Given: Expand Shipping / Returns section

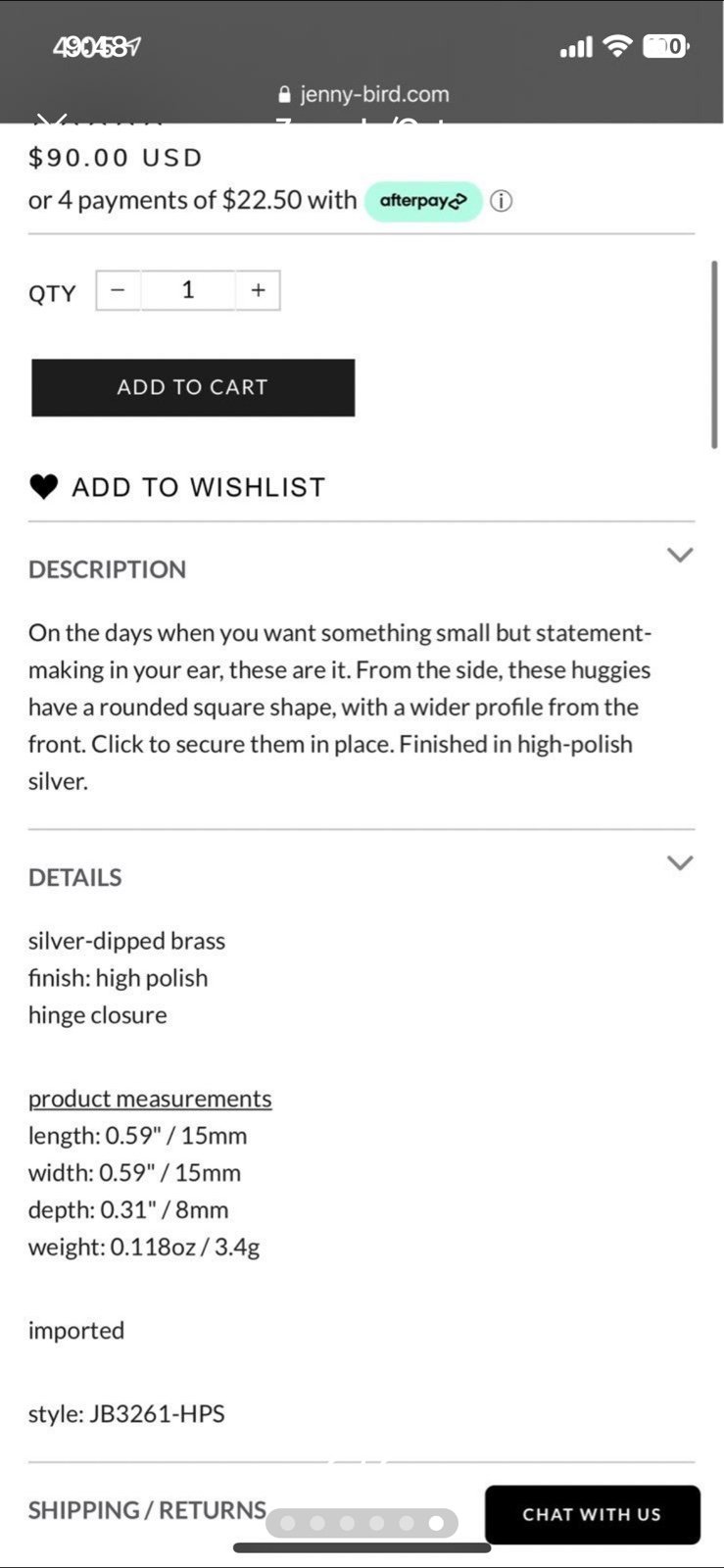Looking at the screenshot, I should [x=147, y=1510].
